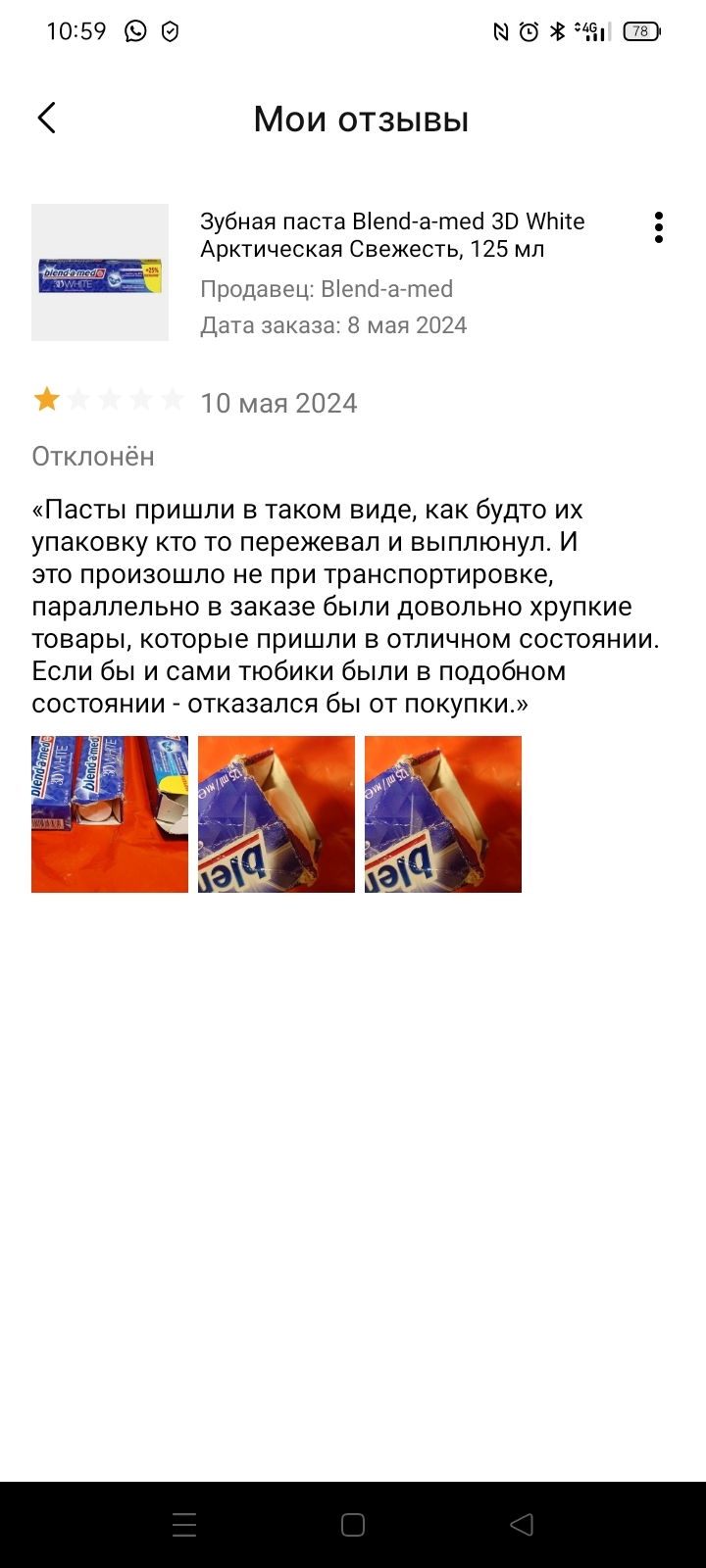Open the Blend-a-med toothpaste product image

point(100,272)
